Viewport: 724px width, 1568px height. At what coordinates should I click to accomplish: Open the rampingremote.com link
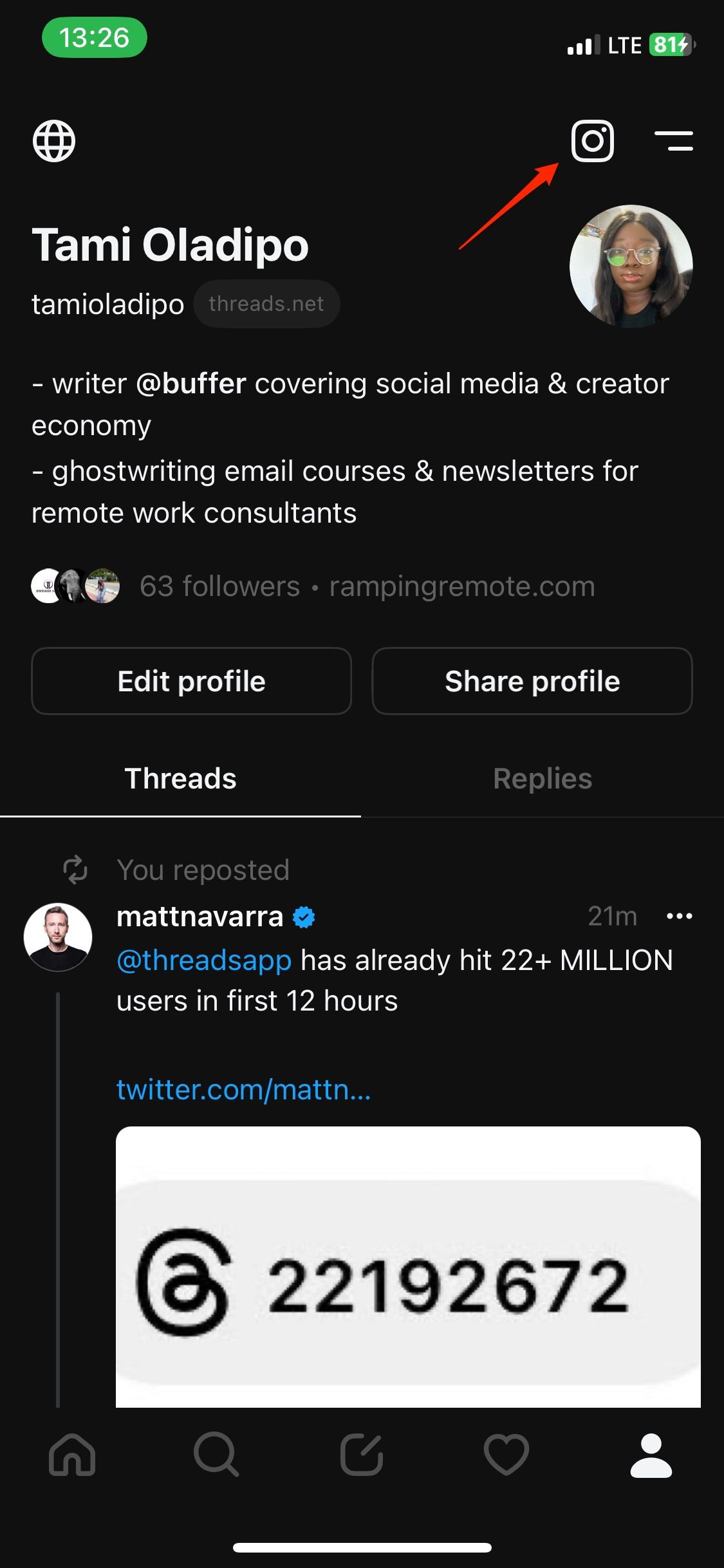pyautogui.click(x=462, y=586)
